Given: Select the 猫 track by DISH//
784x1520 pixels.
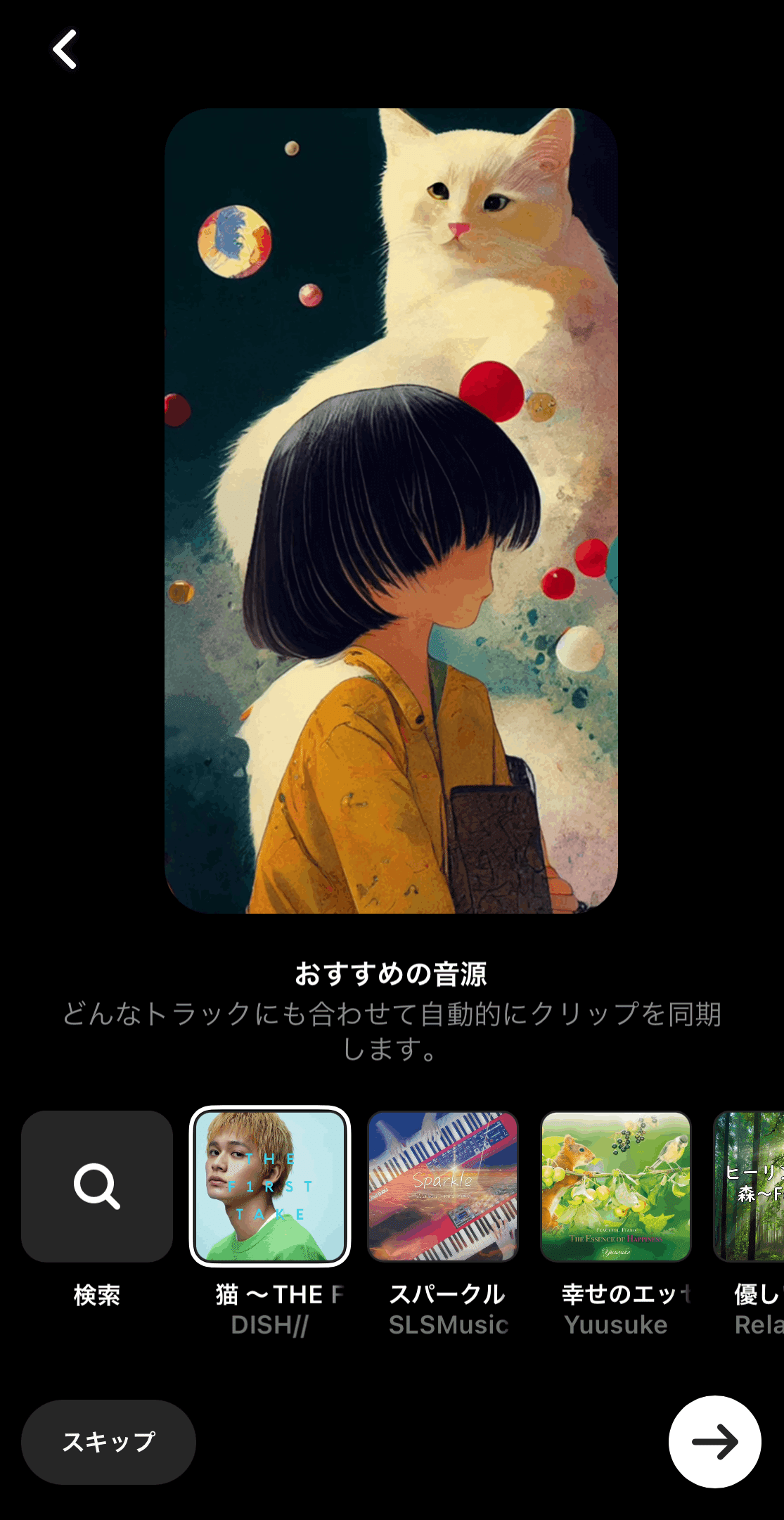Looking at the screenshot, I should (270, 1186).
